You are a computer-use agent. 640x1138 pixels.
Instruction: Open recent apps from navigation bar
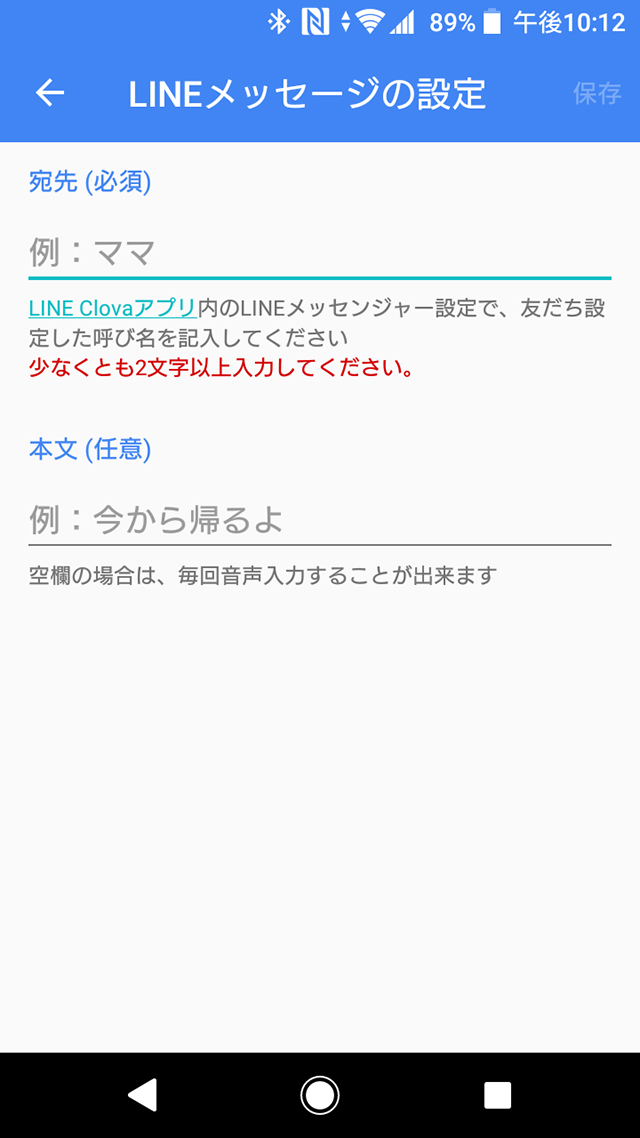click(x=497, y=1095)
